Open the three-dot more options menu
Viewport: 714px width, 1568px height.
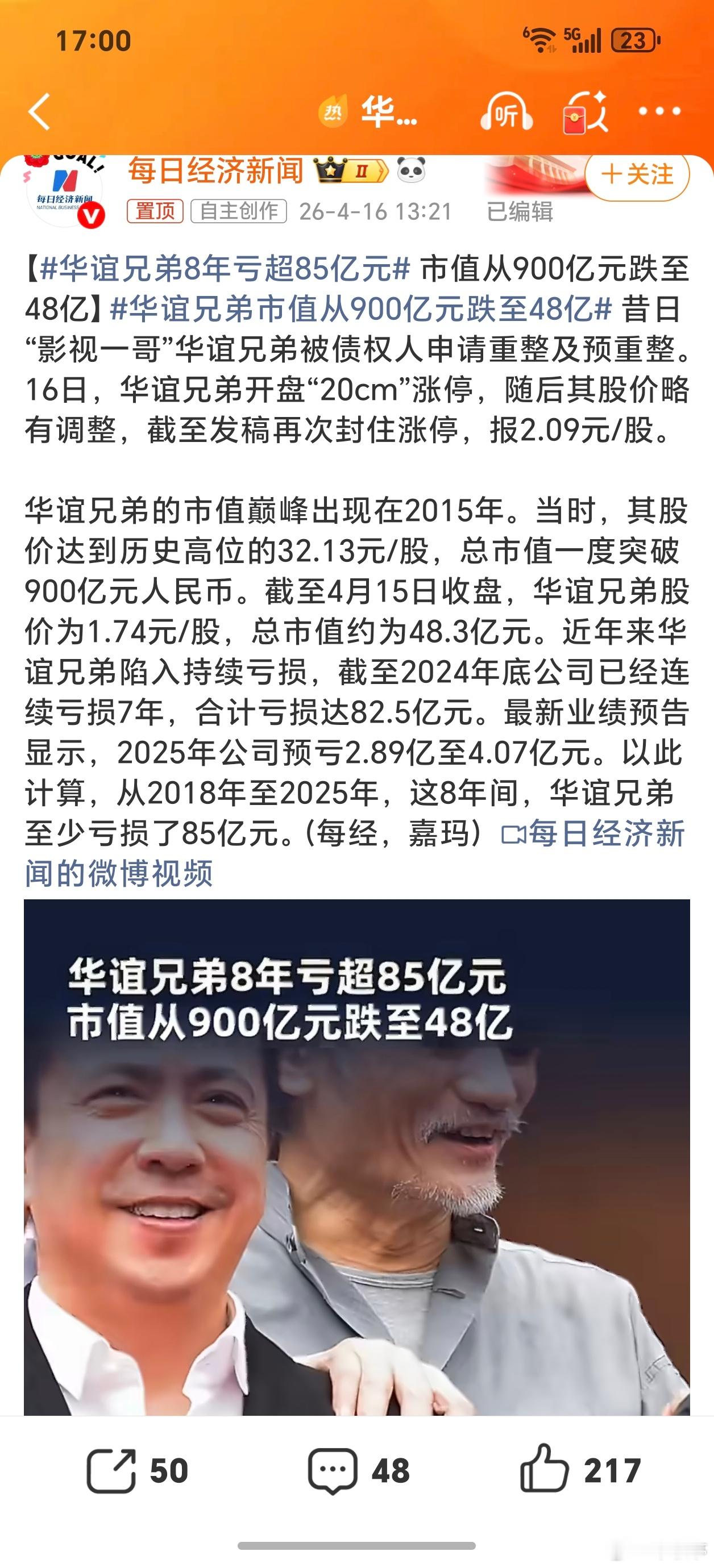pos(655,112)
